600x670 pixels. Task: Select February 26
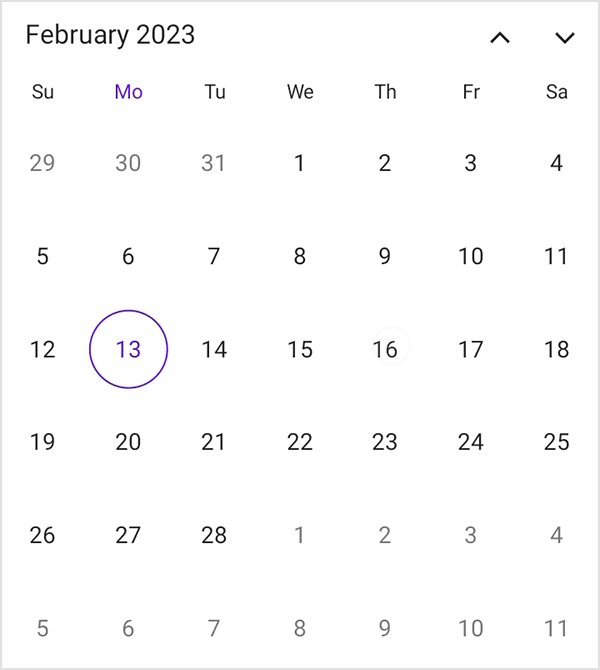point(42,535)
